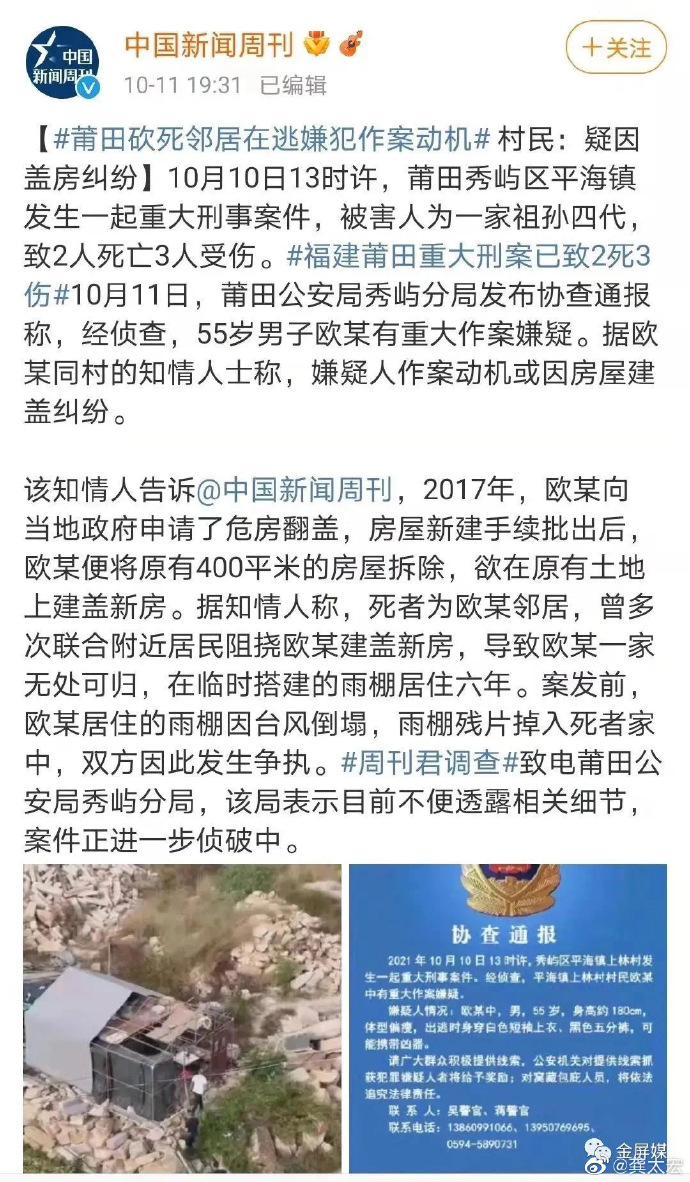Open hashtag #福建莆田重大刑案已致2死3伤#
This screenshot has height=1182, width=690.
pyautogui.click(x=468, y=258)
